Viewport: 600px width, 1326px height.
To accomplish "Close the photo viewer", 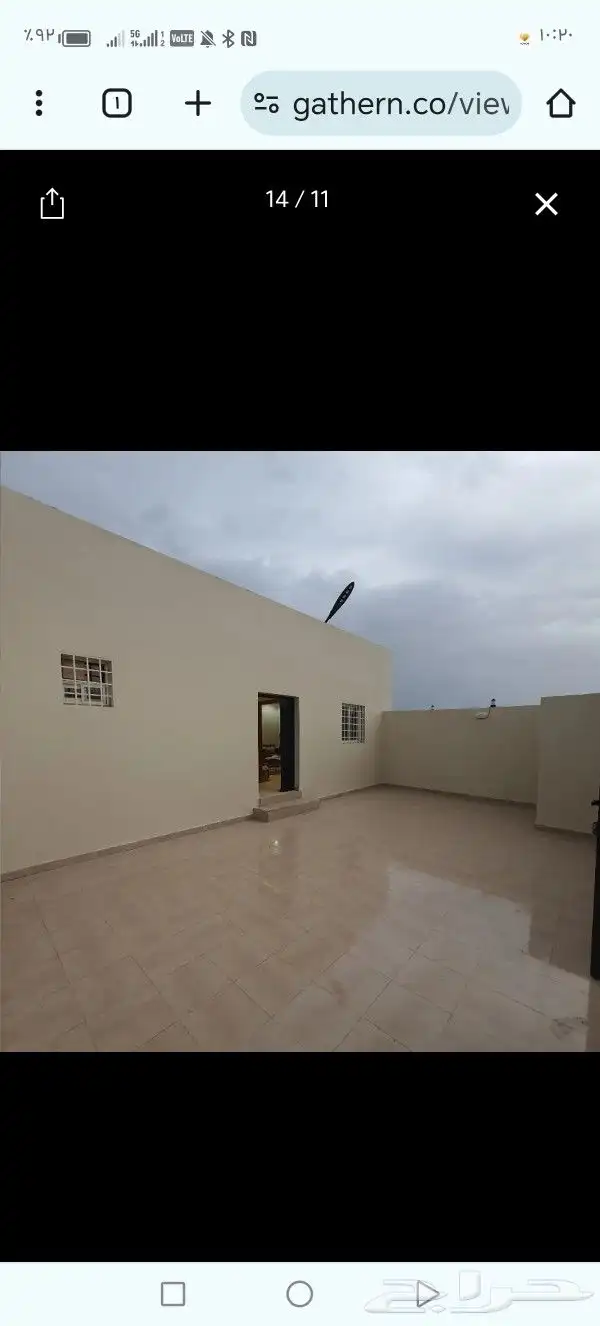I will click(x=546, y=204).
